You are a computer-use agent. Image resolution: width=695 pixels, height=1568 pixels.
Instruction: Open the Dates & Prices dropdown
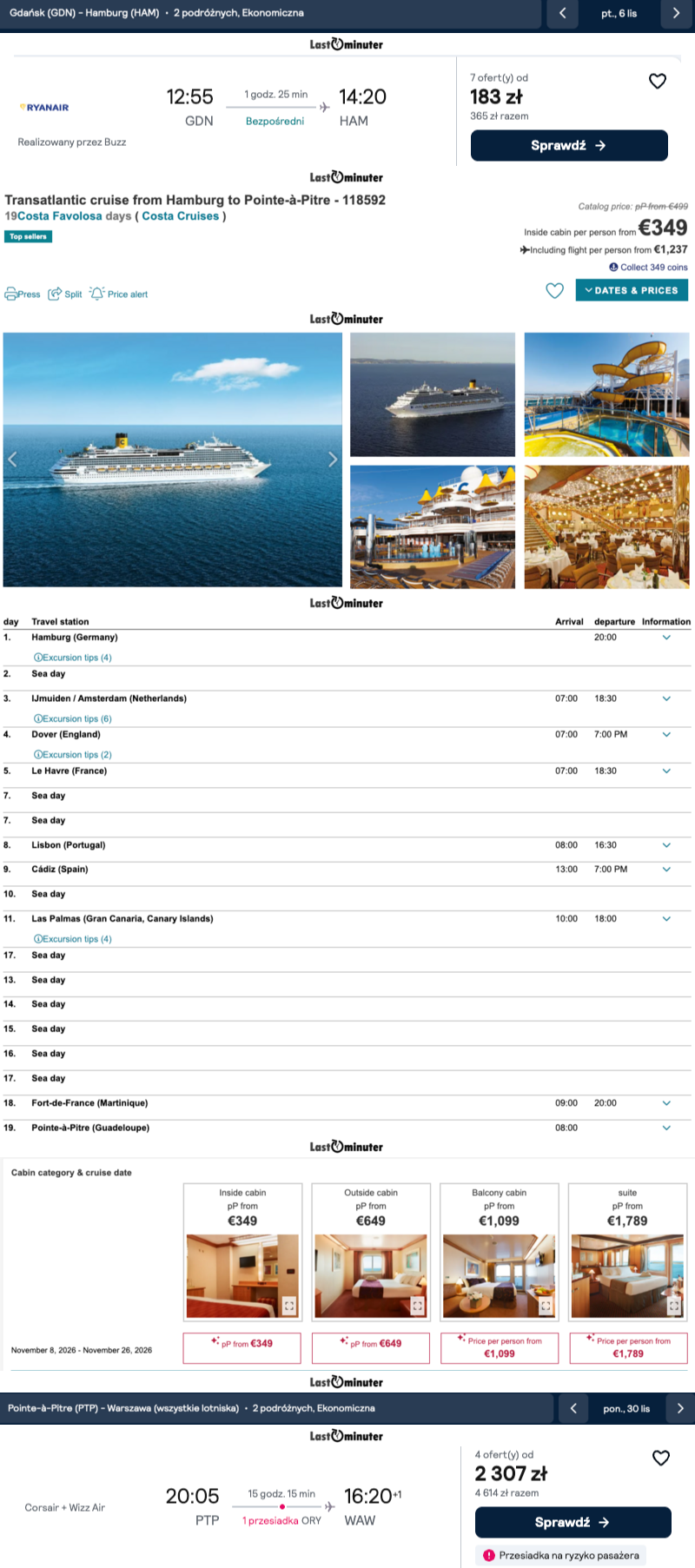(632, 290)
